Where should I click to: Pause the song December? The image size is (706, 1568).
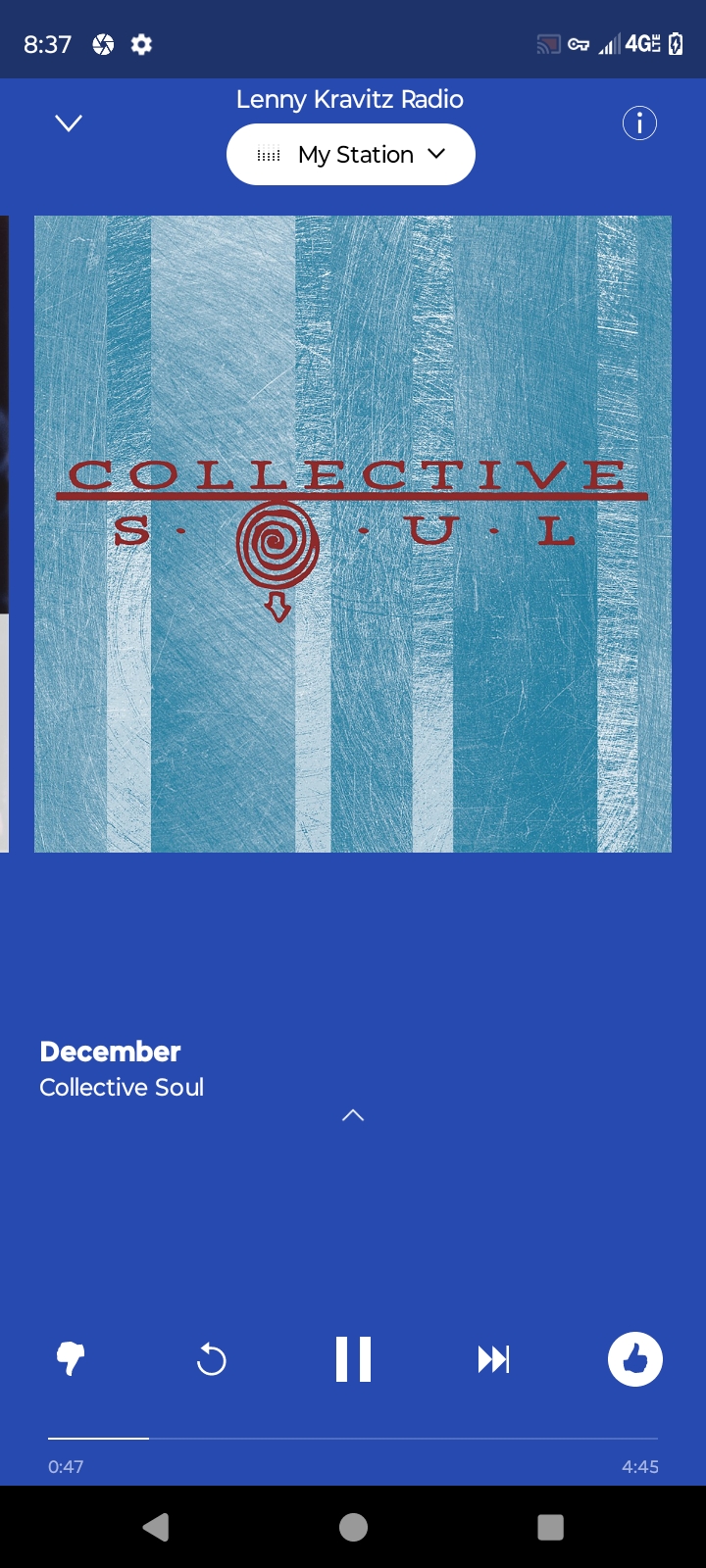(x=353, y=1359)
